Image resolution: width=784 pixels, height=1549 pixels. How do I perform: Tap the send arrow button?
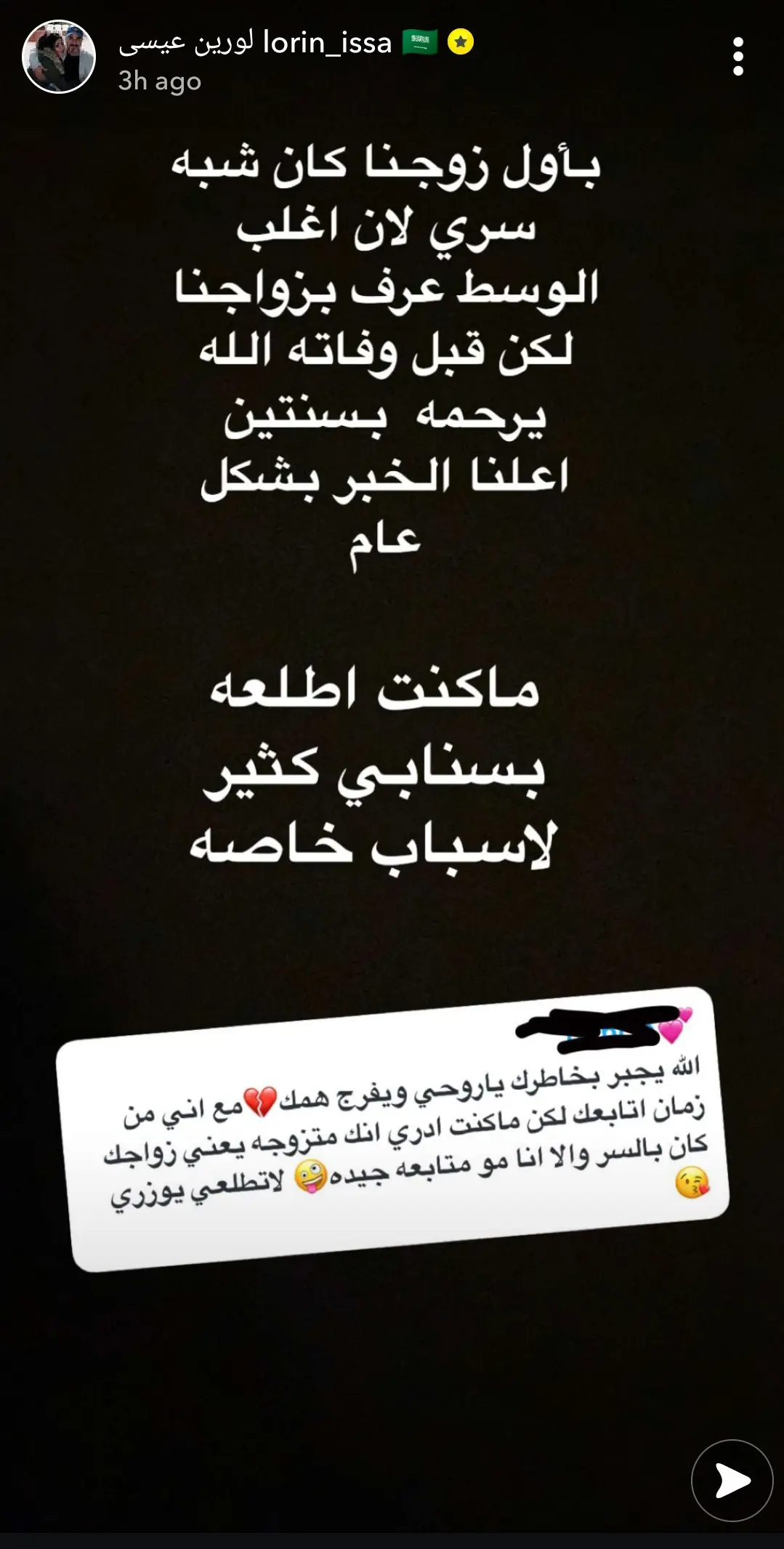point(731,1480)
